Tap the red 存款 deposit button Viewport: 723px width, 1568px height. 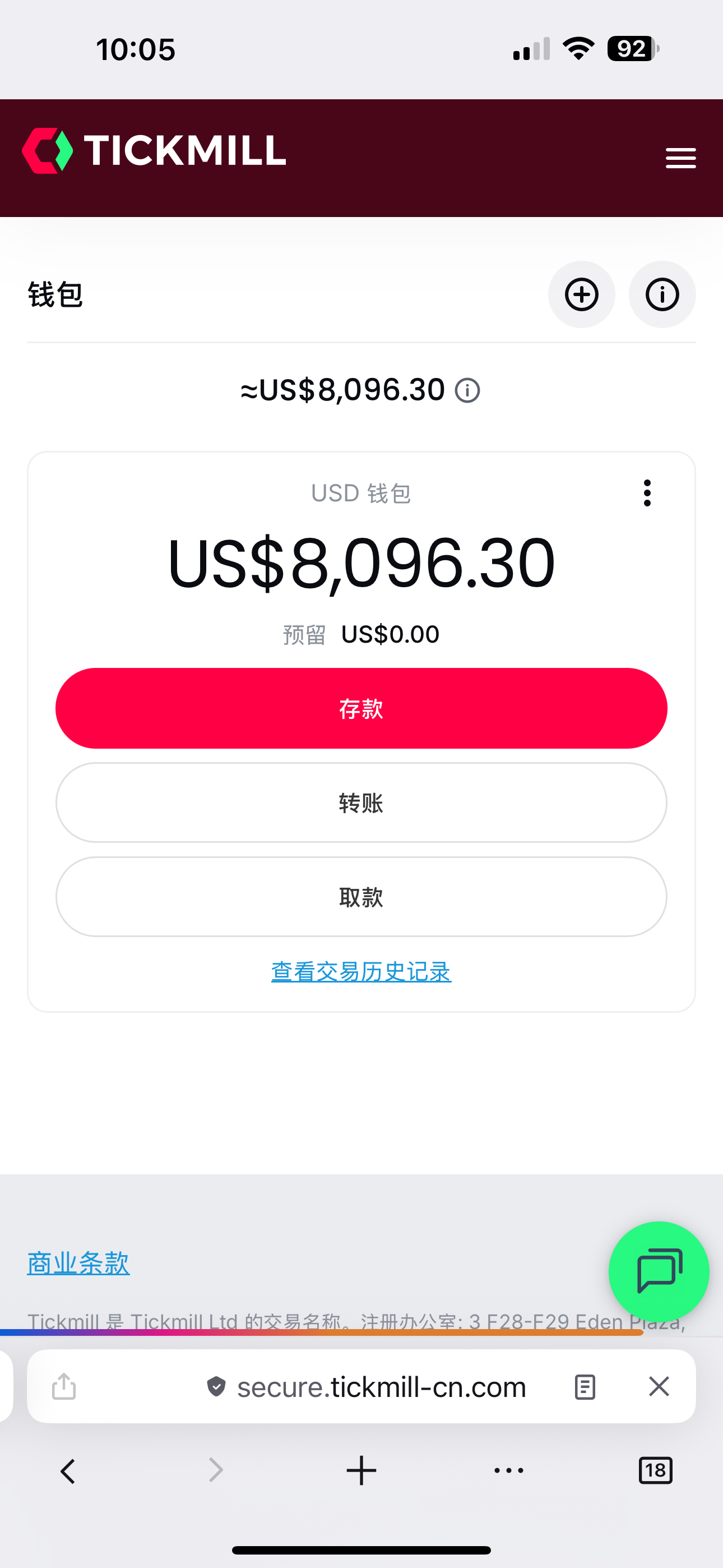coord(361,708)
